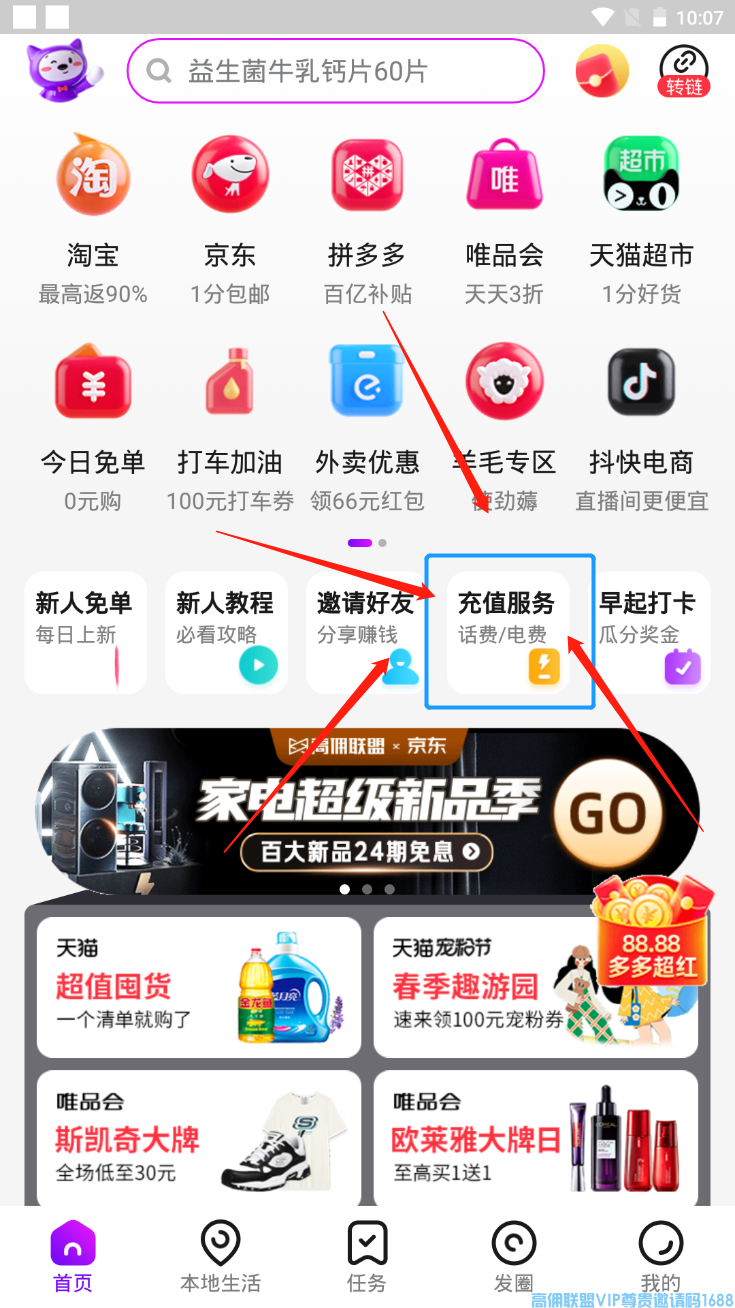
Task: Switch to the 本地生活 tab
Action: 220,1257
